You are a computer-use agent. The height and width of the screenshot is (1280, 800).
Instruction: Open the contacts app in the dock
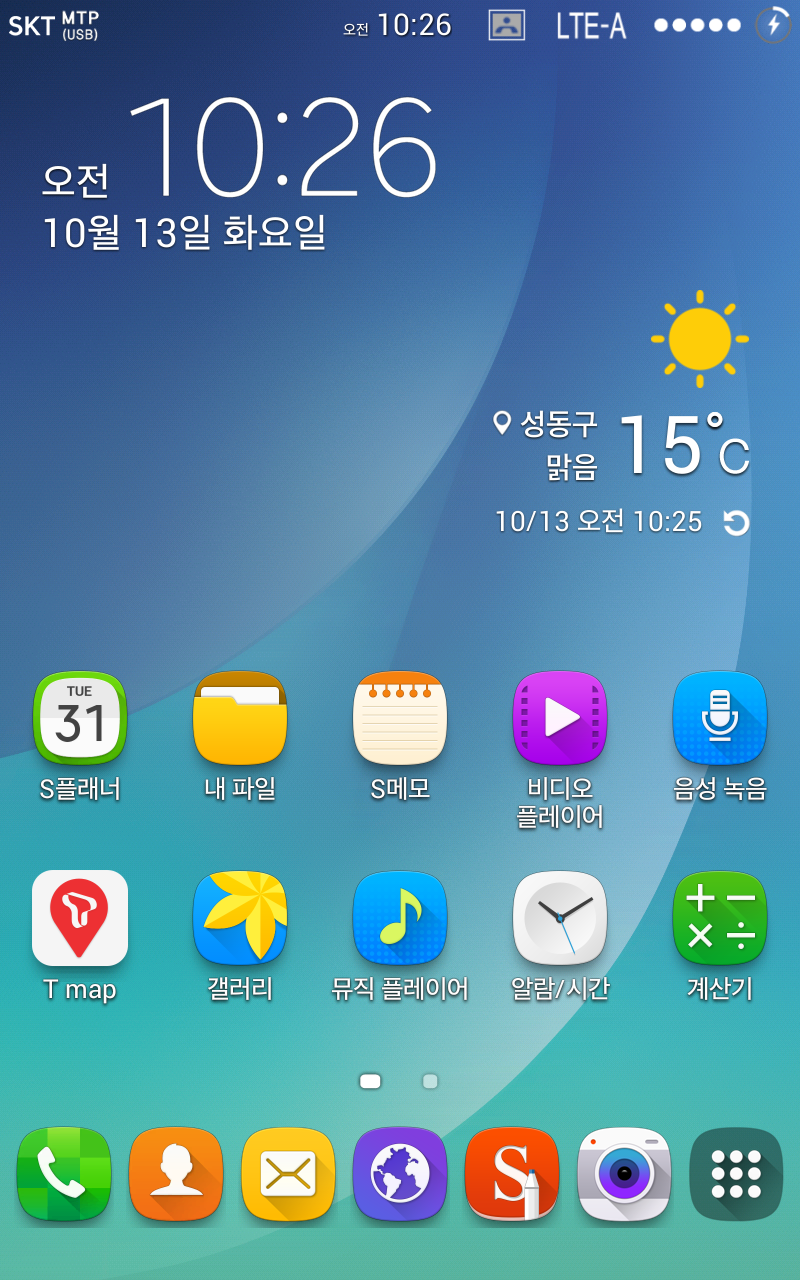[x=176, y=1174]
